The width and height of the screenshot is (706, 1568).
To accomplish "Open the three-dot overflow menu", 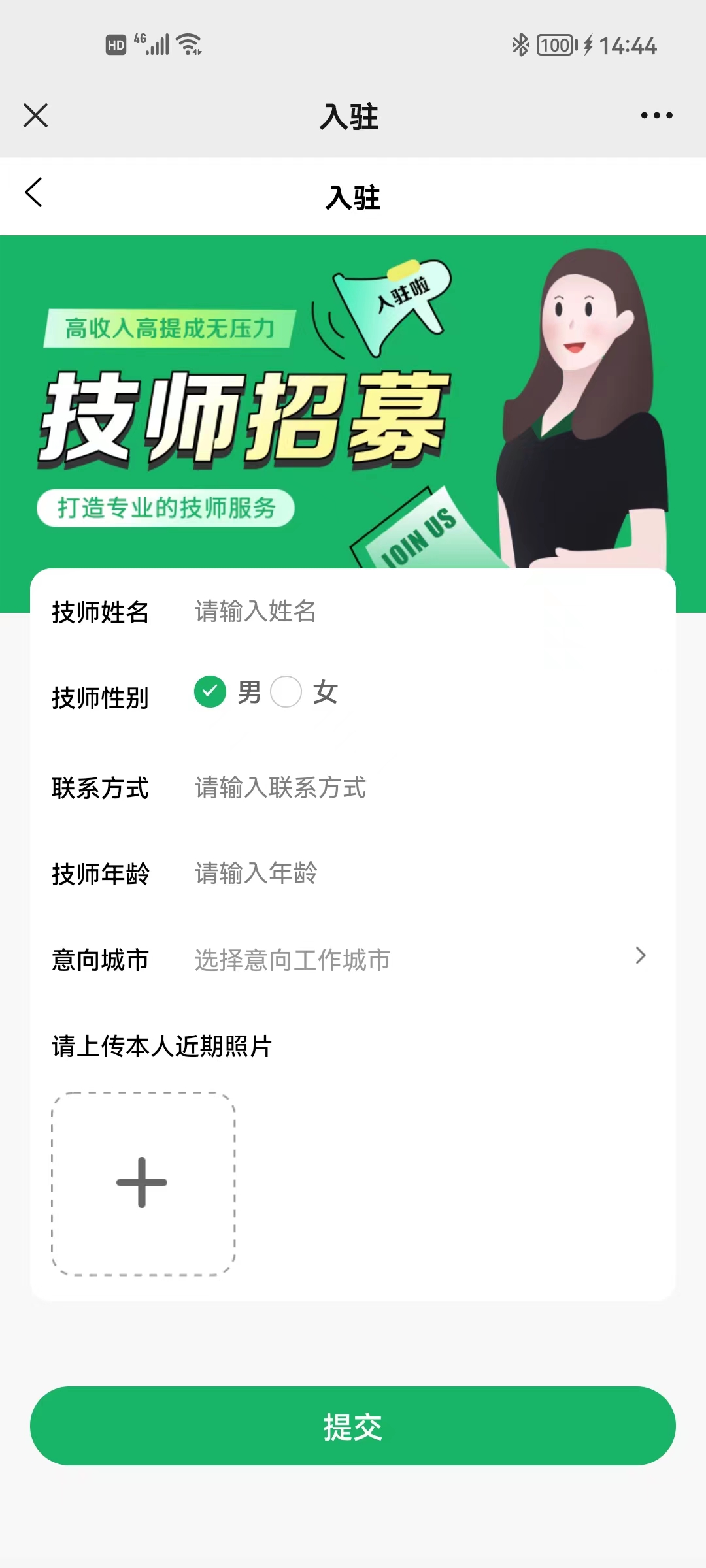I will [x=656, y=116].
